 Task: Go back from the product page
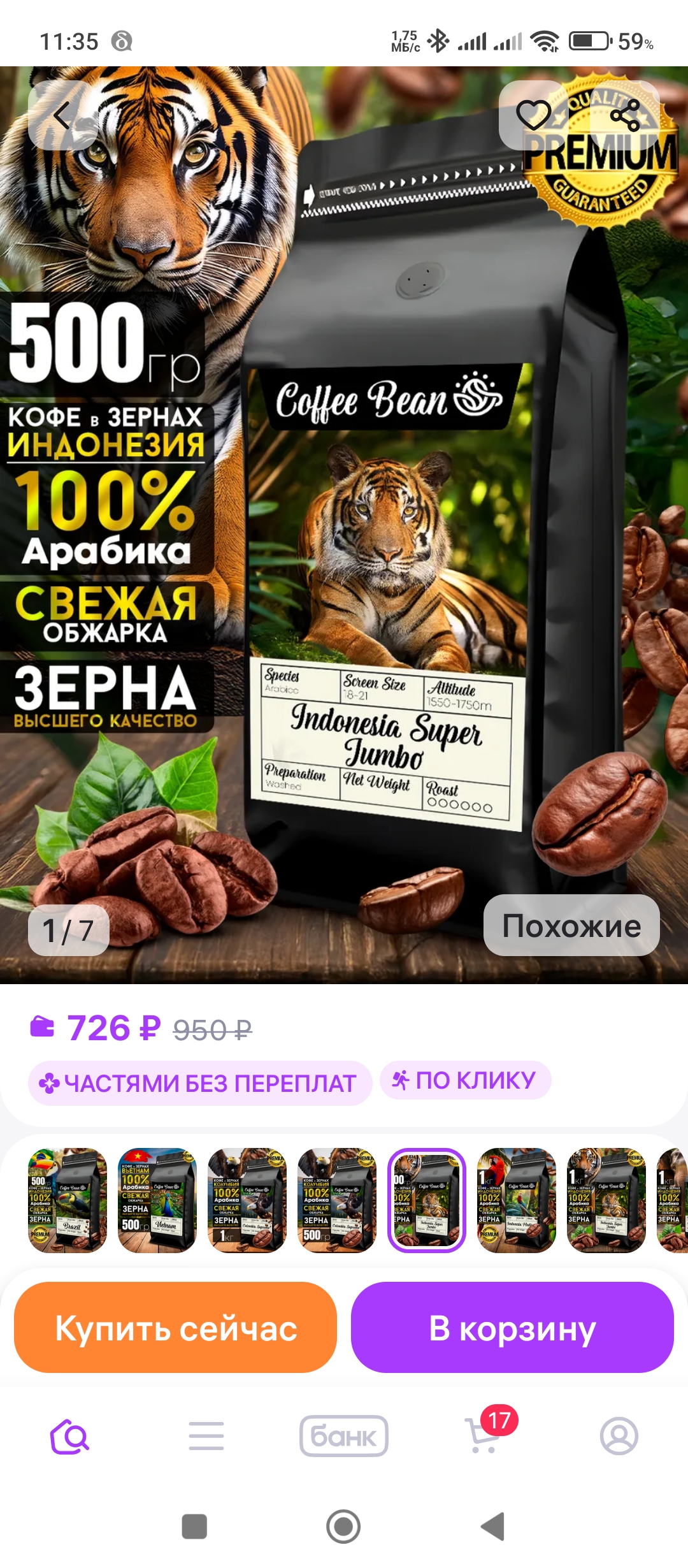click(x=62, y=115)
